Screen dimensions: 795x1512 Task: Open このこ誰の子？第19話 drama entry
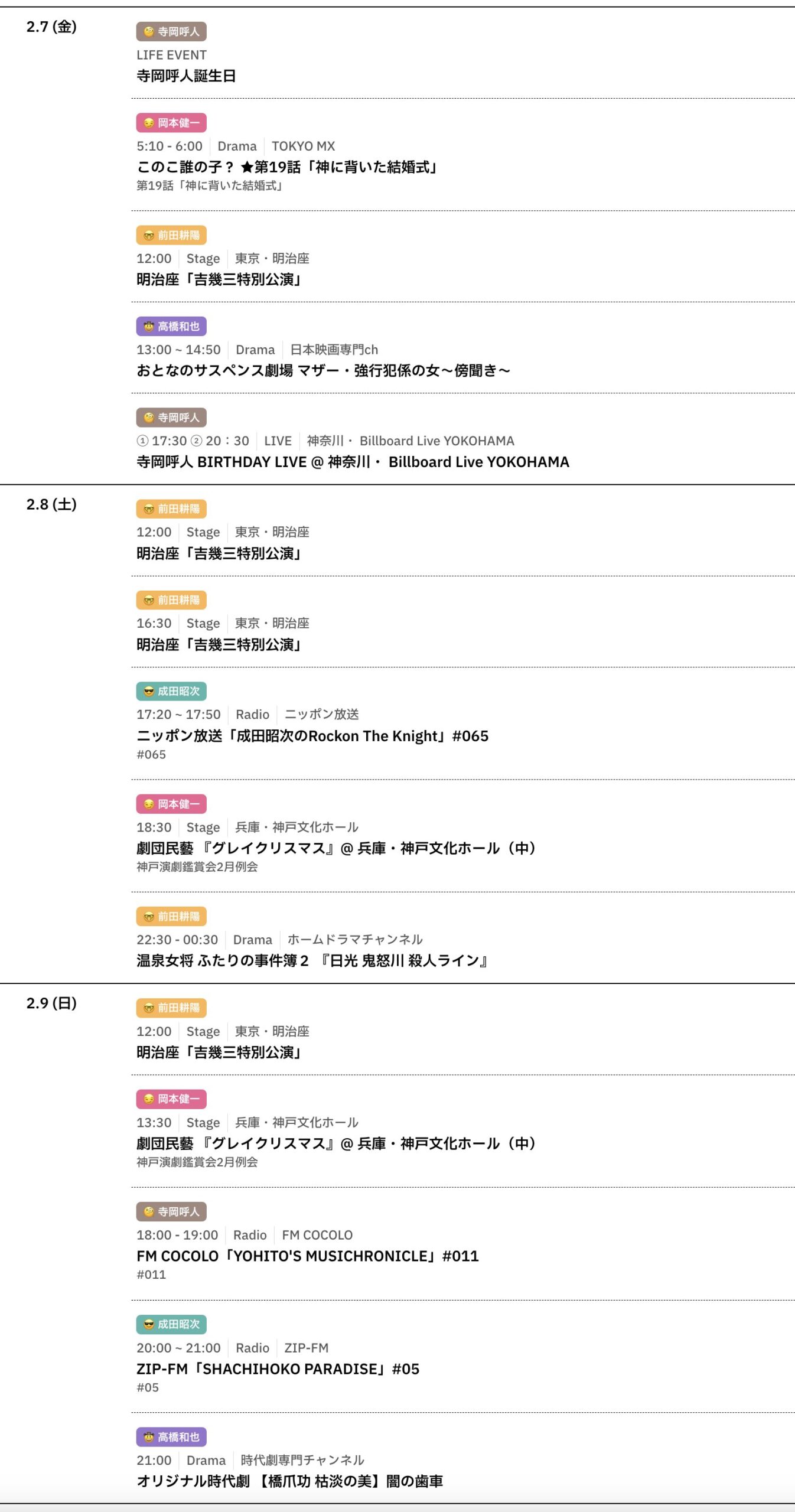click(287, 167)
